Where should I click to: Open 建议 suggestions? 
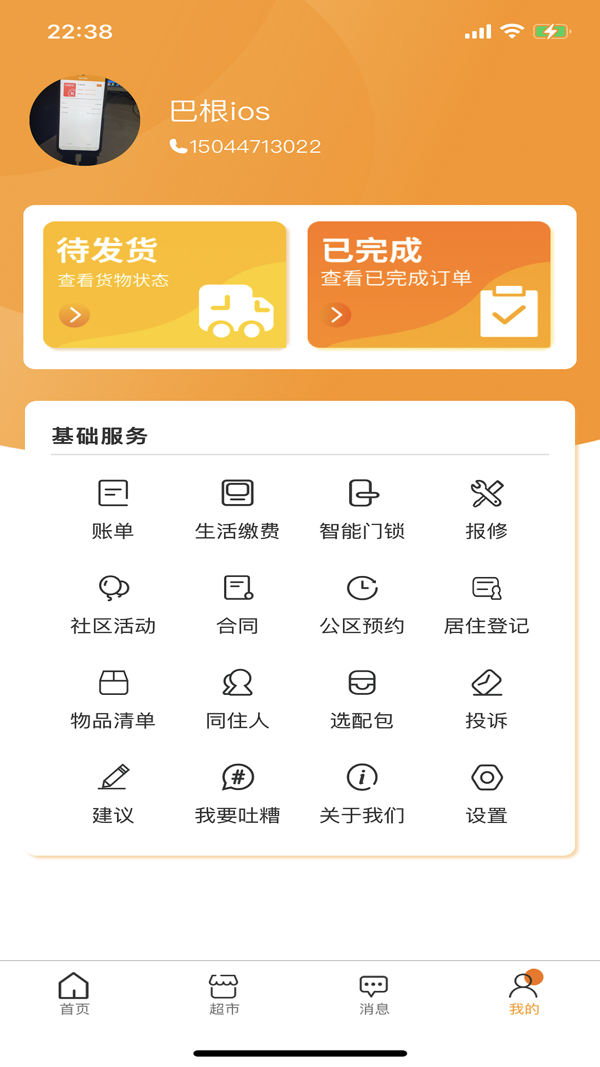[x=113, y=793]
